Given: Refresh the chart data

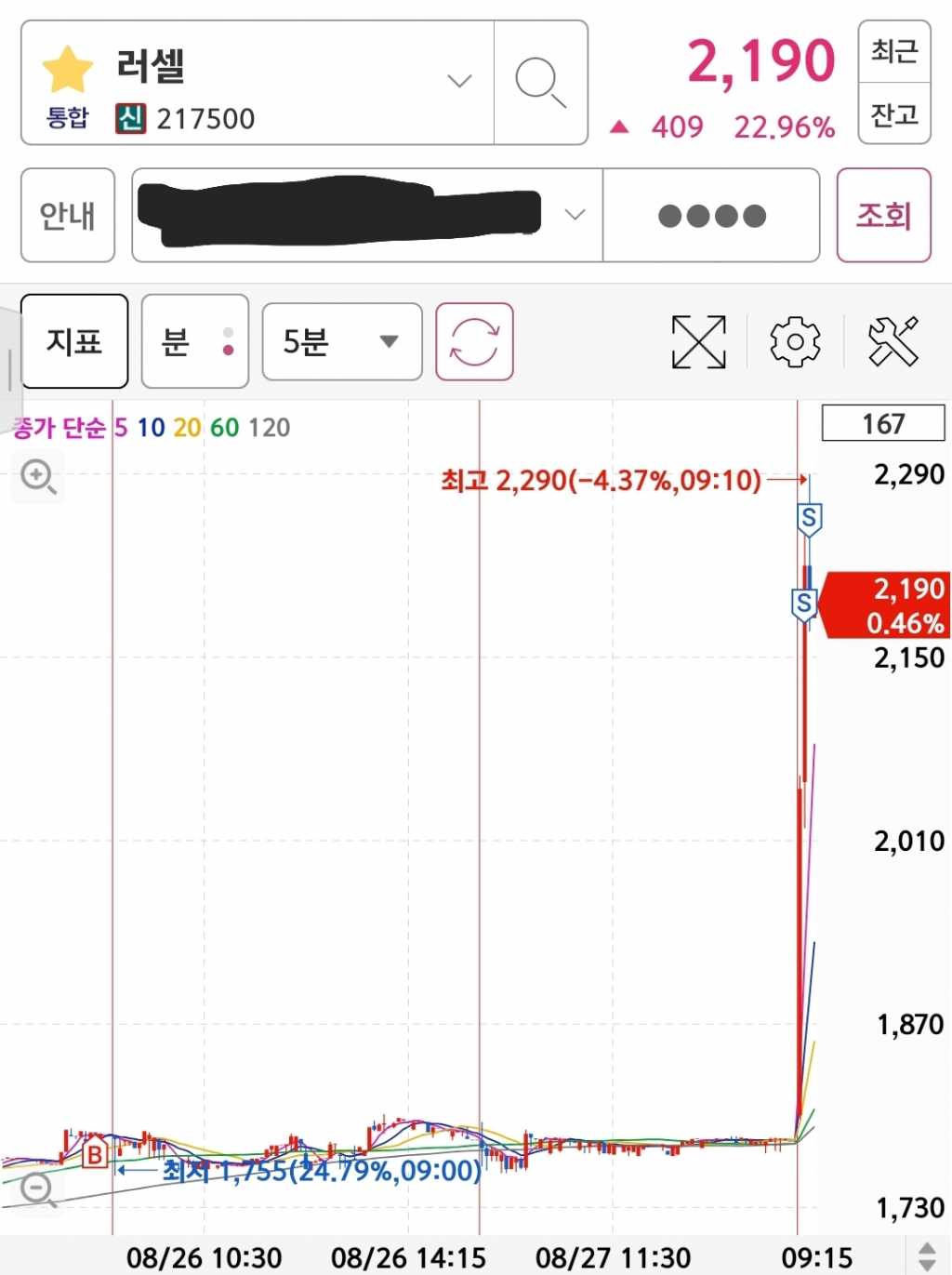Looking at the screenshot, I should [x=474, y=341].
